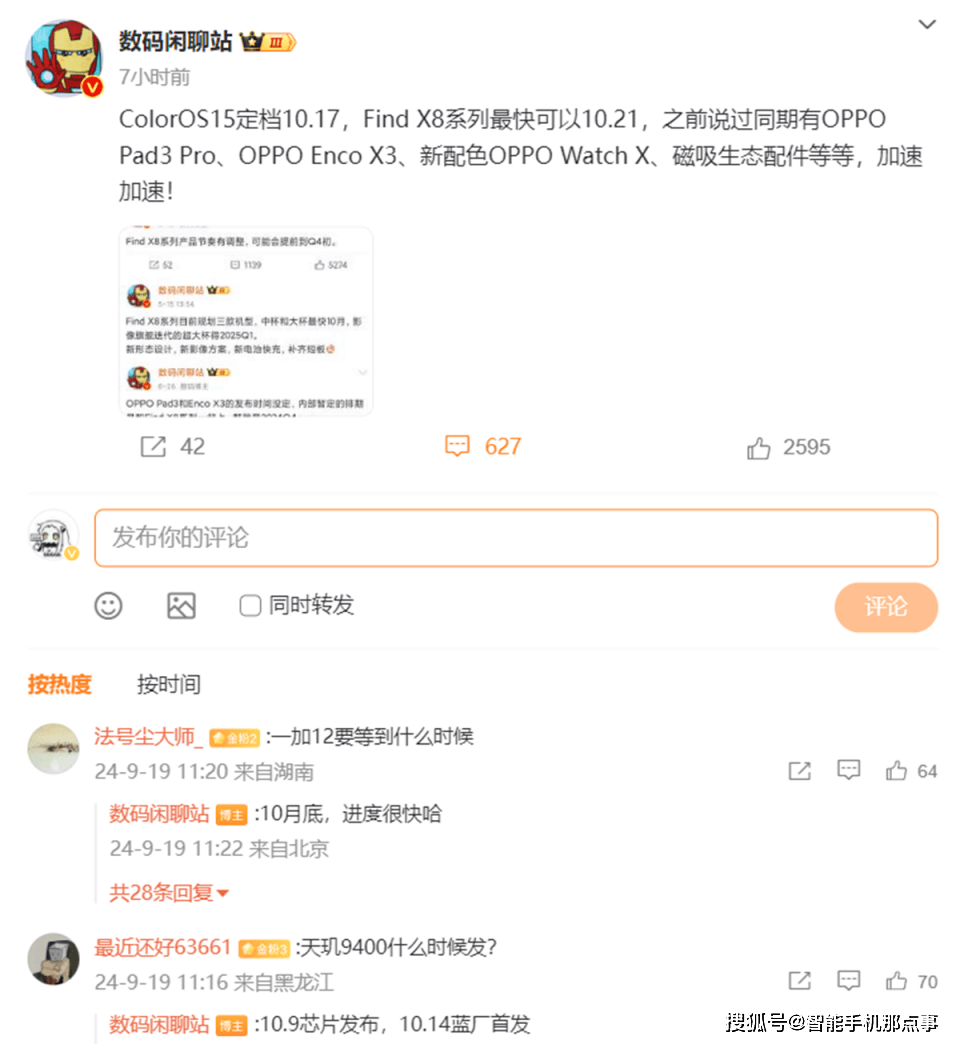Like the post with 2595 likes
Viewport: 960px width, 1044px height.
click(x=759, y=448)
